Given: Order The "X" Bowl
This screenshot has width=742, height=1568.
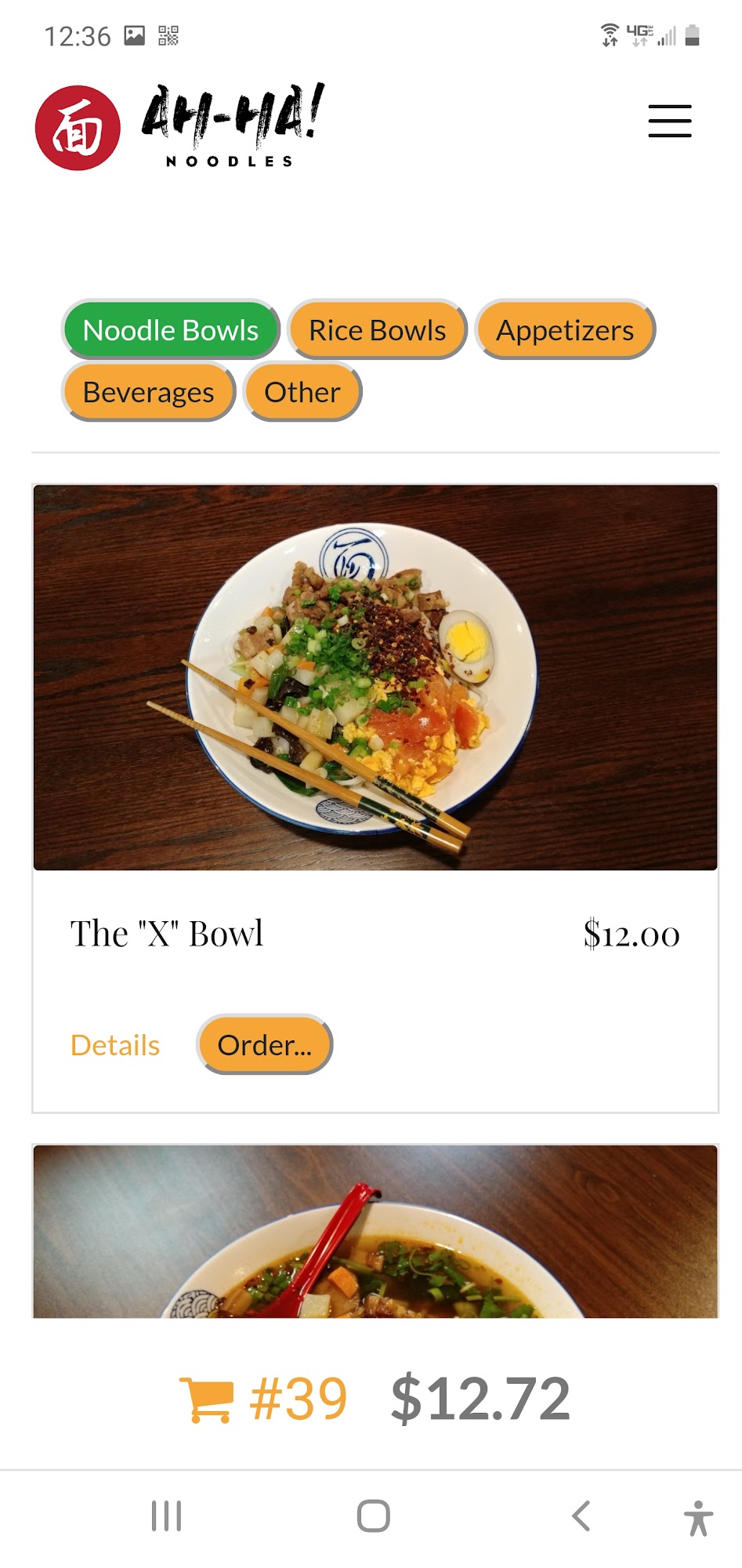Looking at the screenshot, I should tap(264, 1045).
